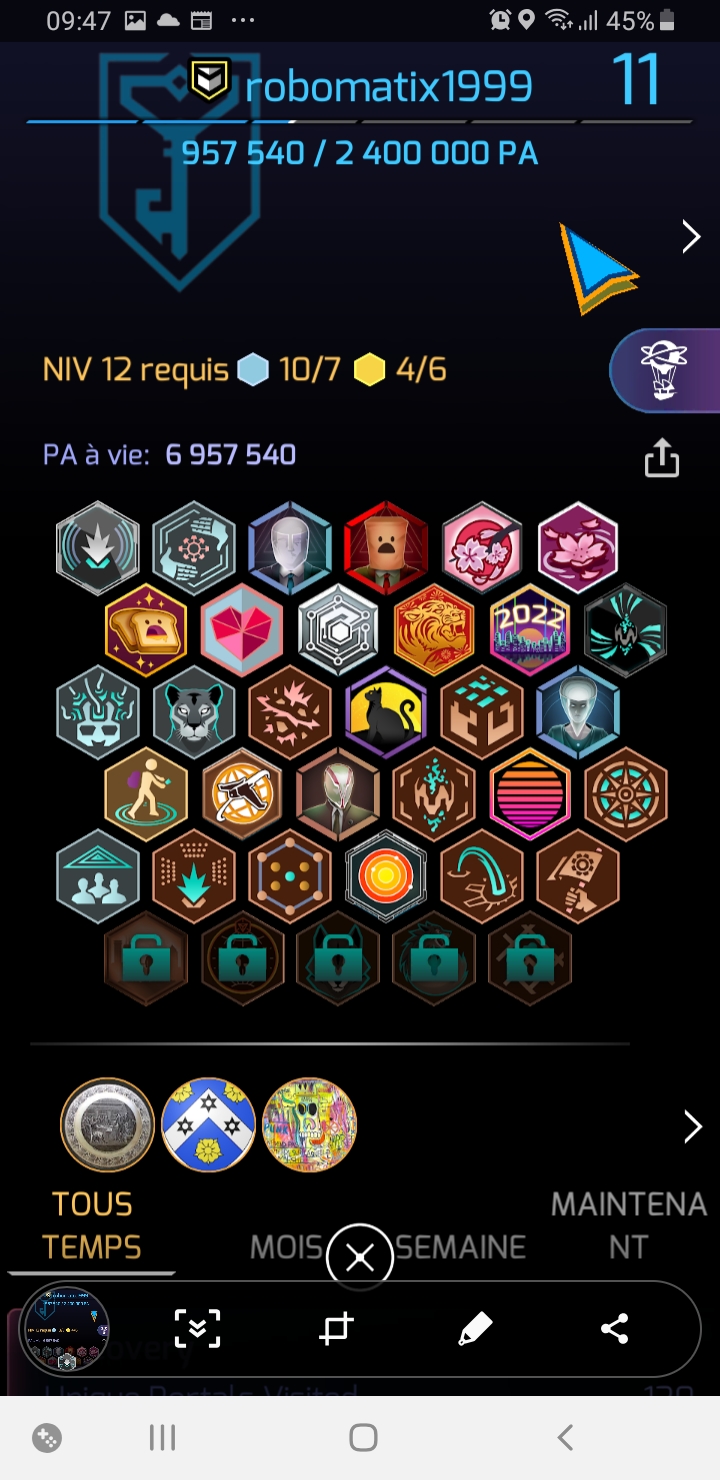This screenshot has width=720, height=1480.
Task: Open the retro sunset medal
Action: click(x=530, y=794)
